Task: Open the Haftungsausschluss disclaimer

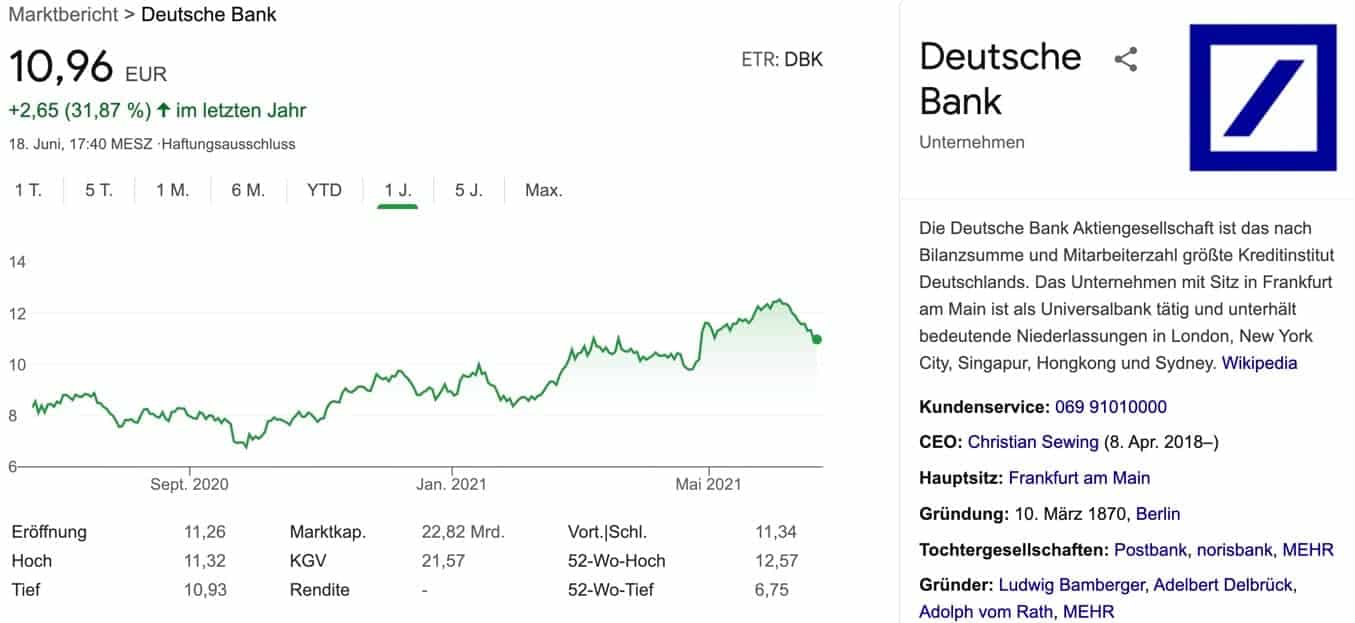Action: coord(229,144)
